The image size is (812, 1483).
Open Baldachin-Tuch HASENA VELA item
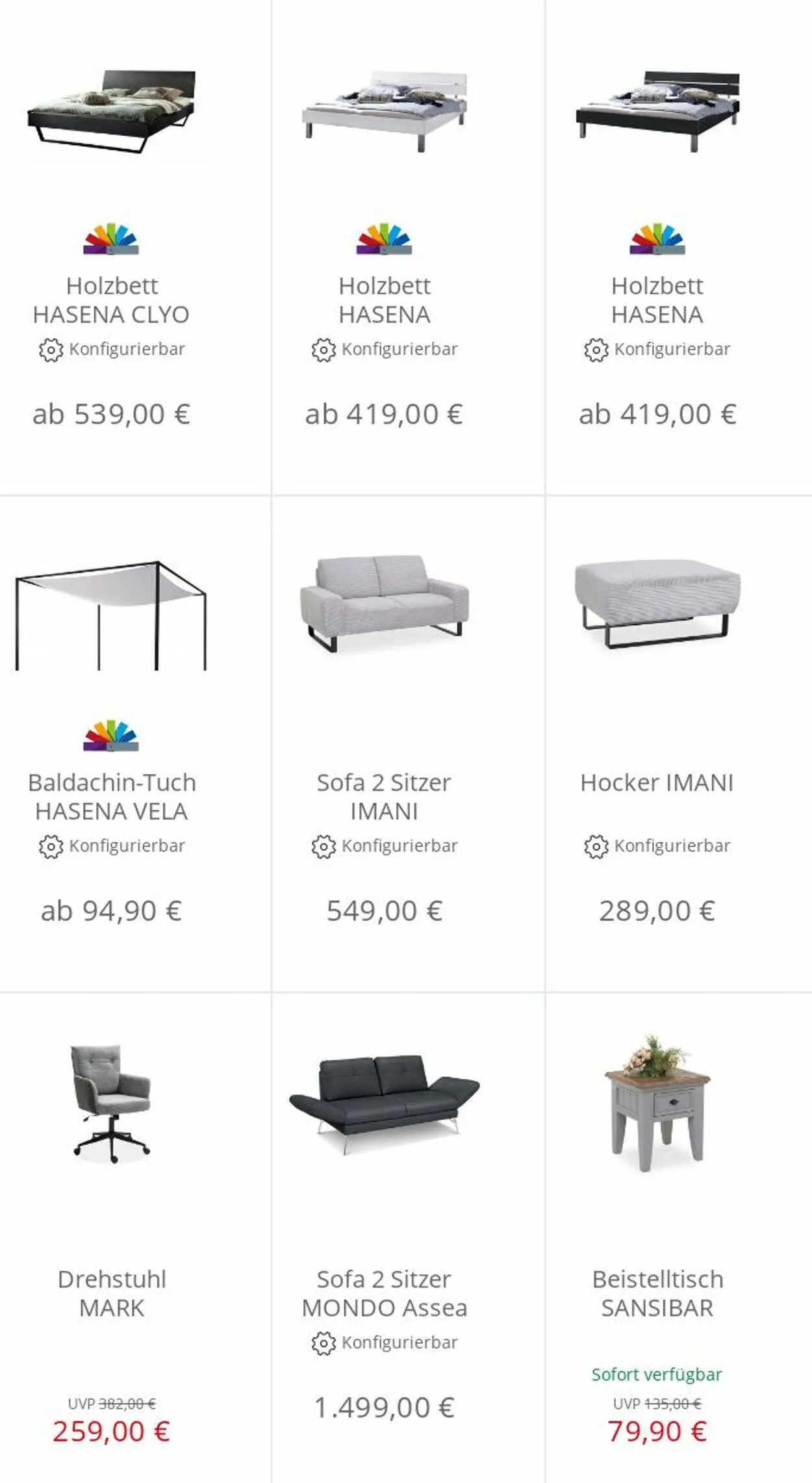pyautogui.click(x=111, y=797)
